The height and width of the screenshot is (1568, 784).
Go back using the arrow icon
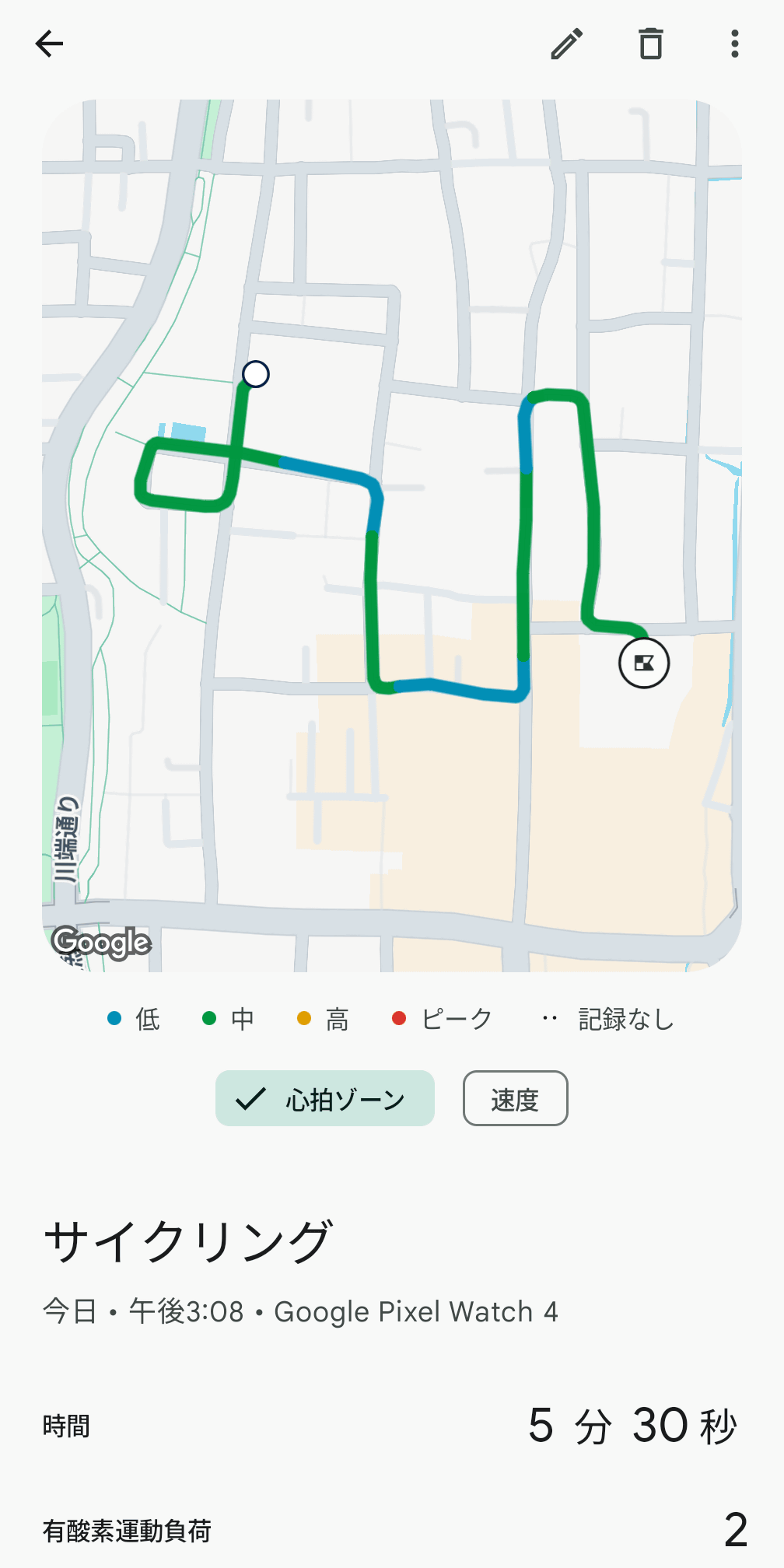pyautogui.click(x=49, y=44)
